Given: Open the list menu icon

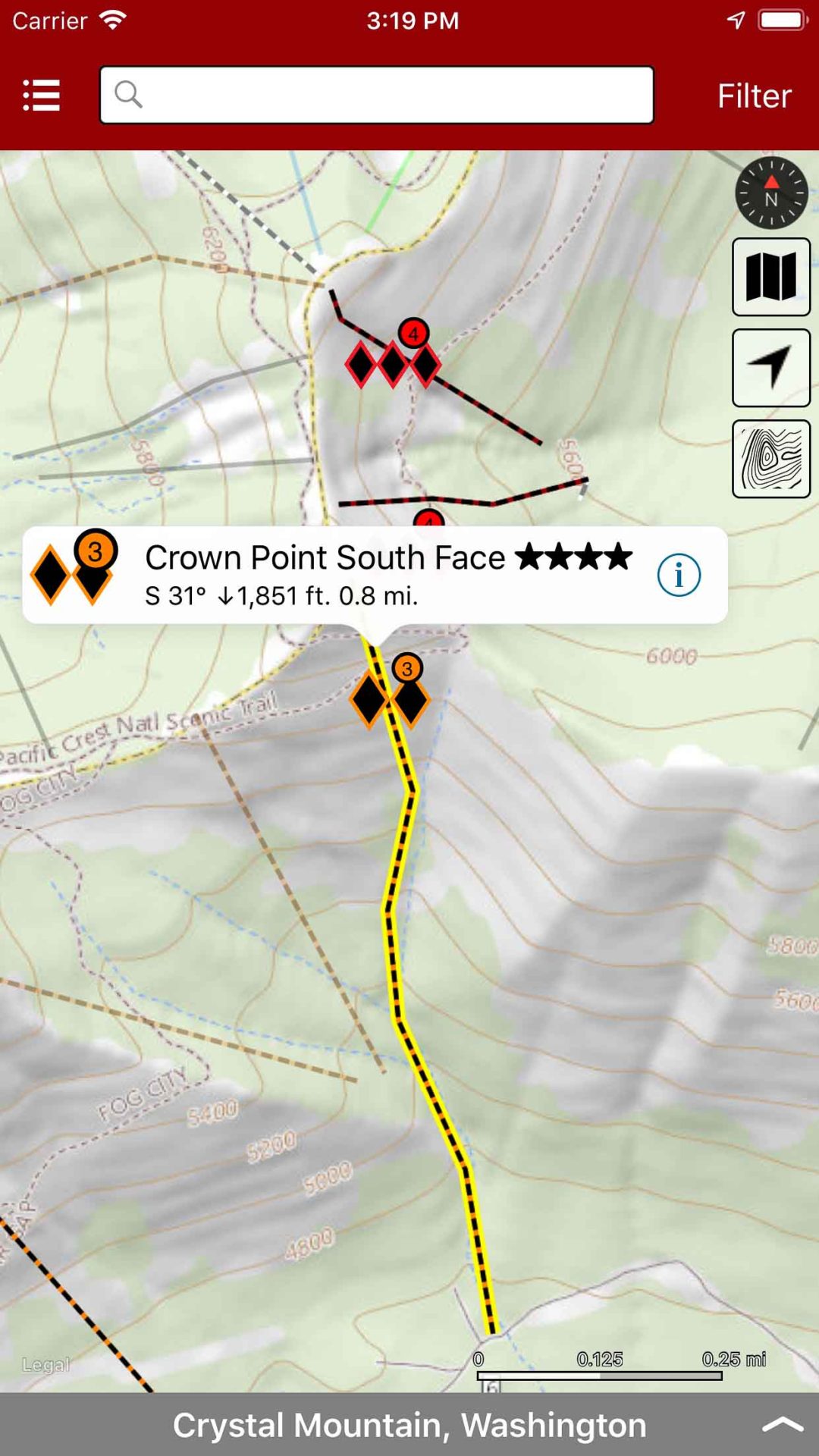Looking at the screenshot, I should pyautogui.click(x=42, y=96).
